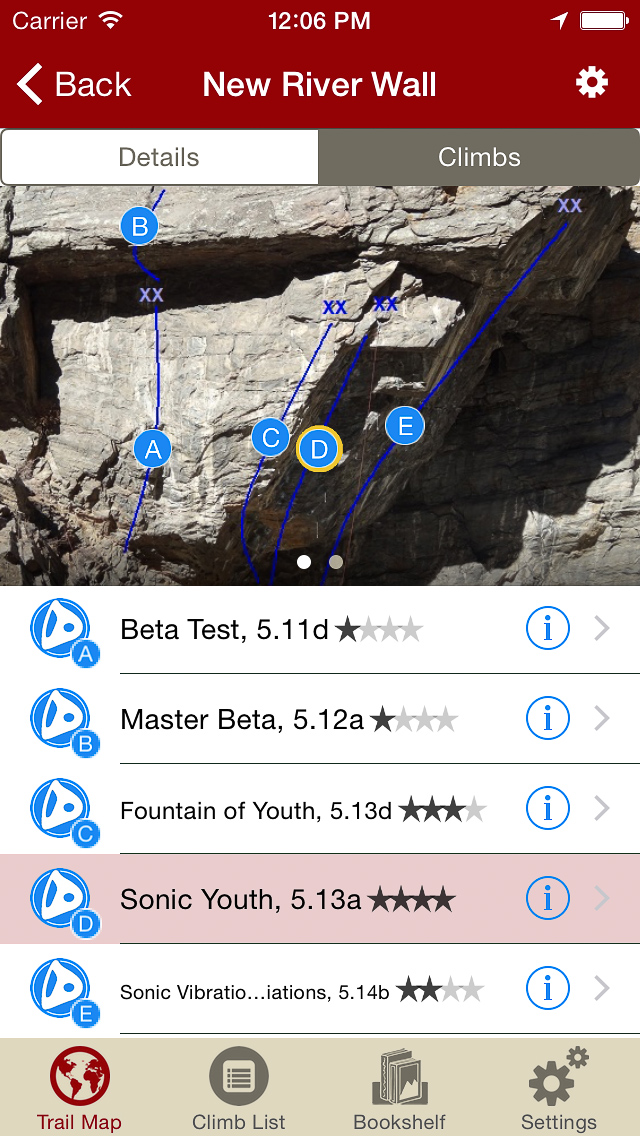
Task: Show info for Sonic Youth climb
Action: 547,899
